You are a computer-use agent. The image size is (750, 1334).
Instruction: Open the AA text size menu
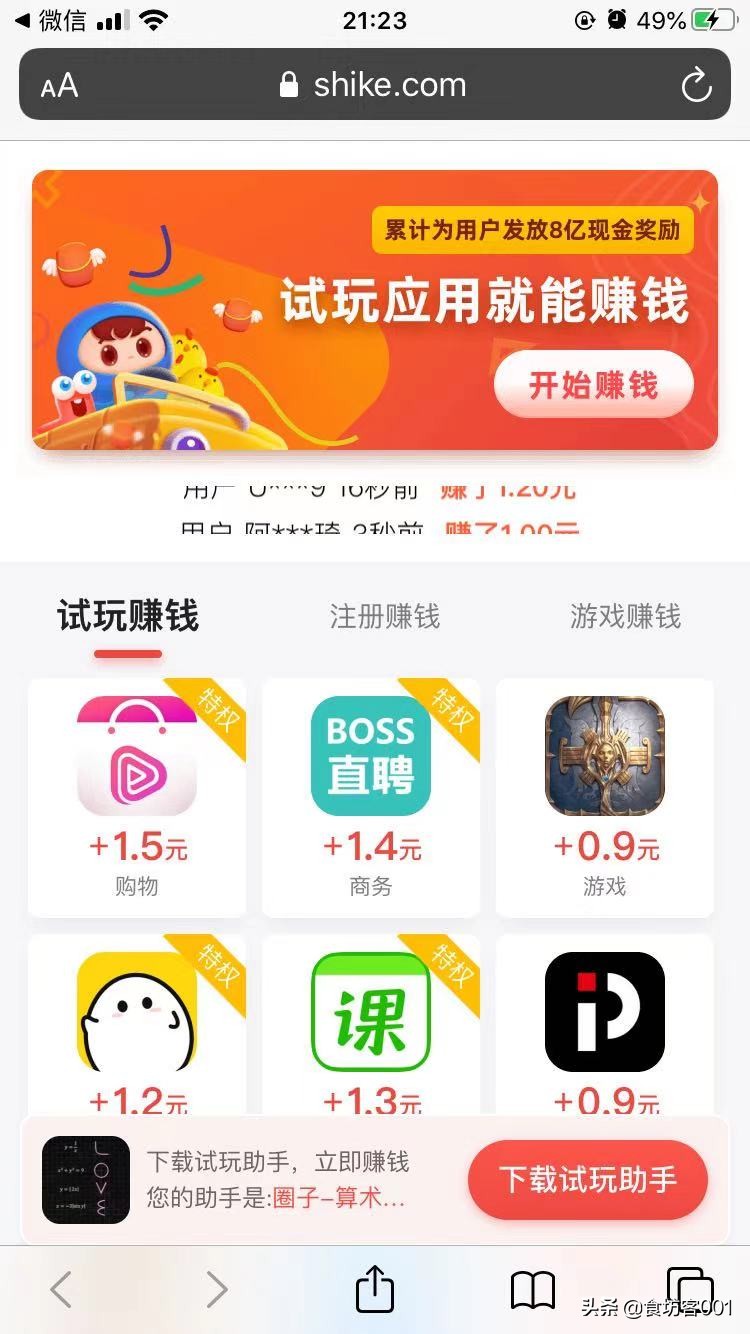[57, 85]
